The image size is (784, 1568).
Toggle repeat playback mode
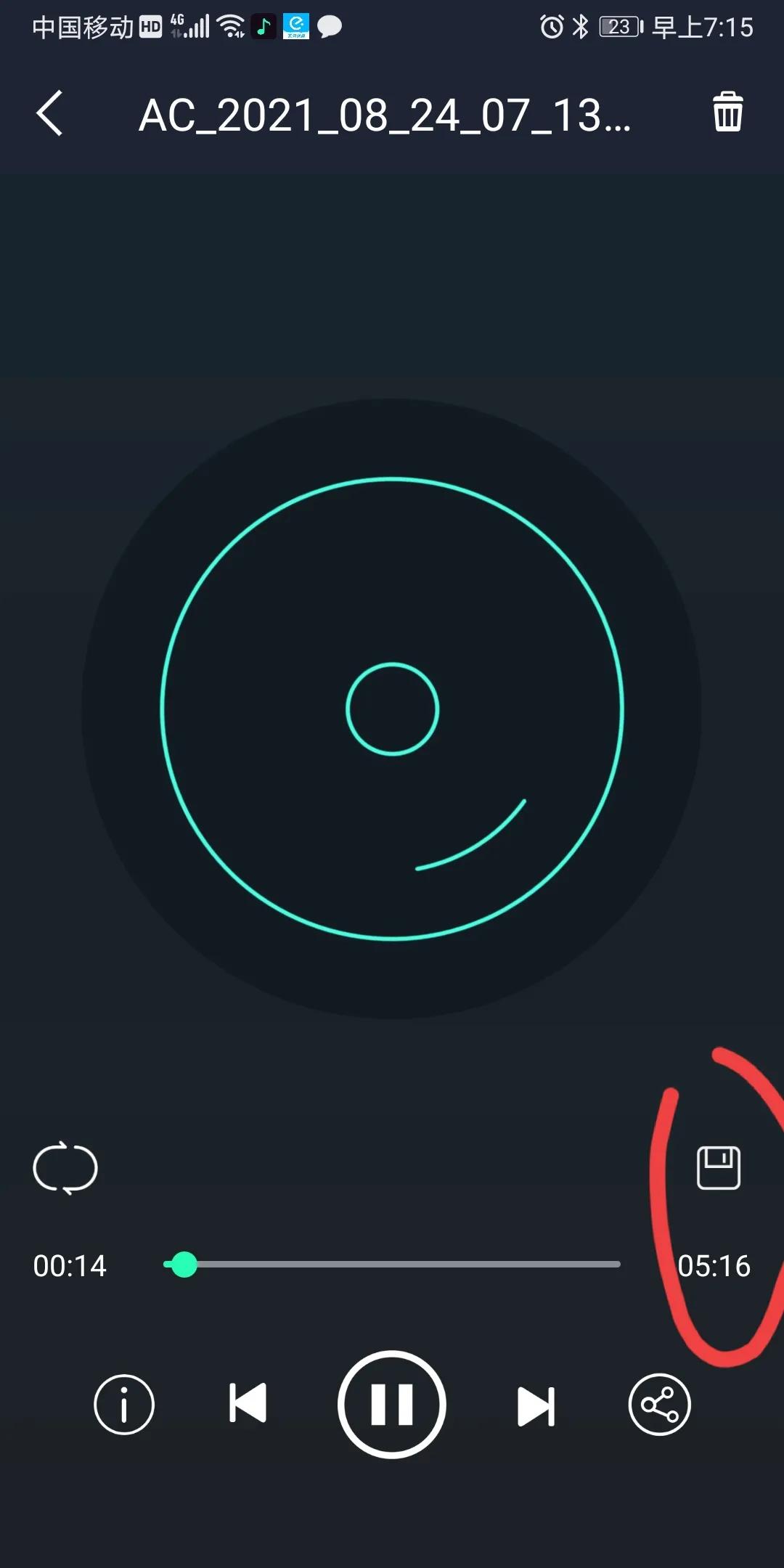tap(66, 1167)
